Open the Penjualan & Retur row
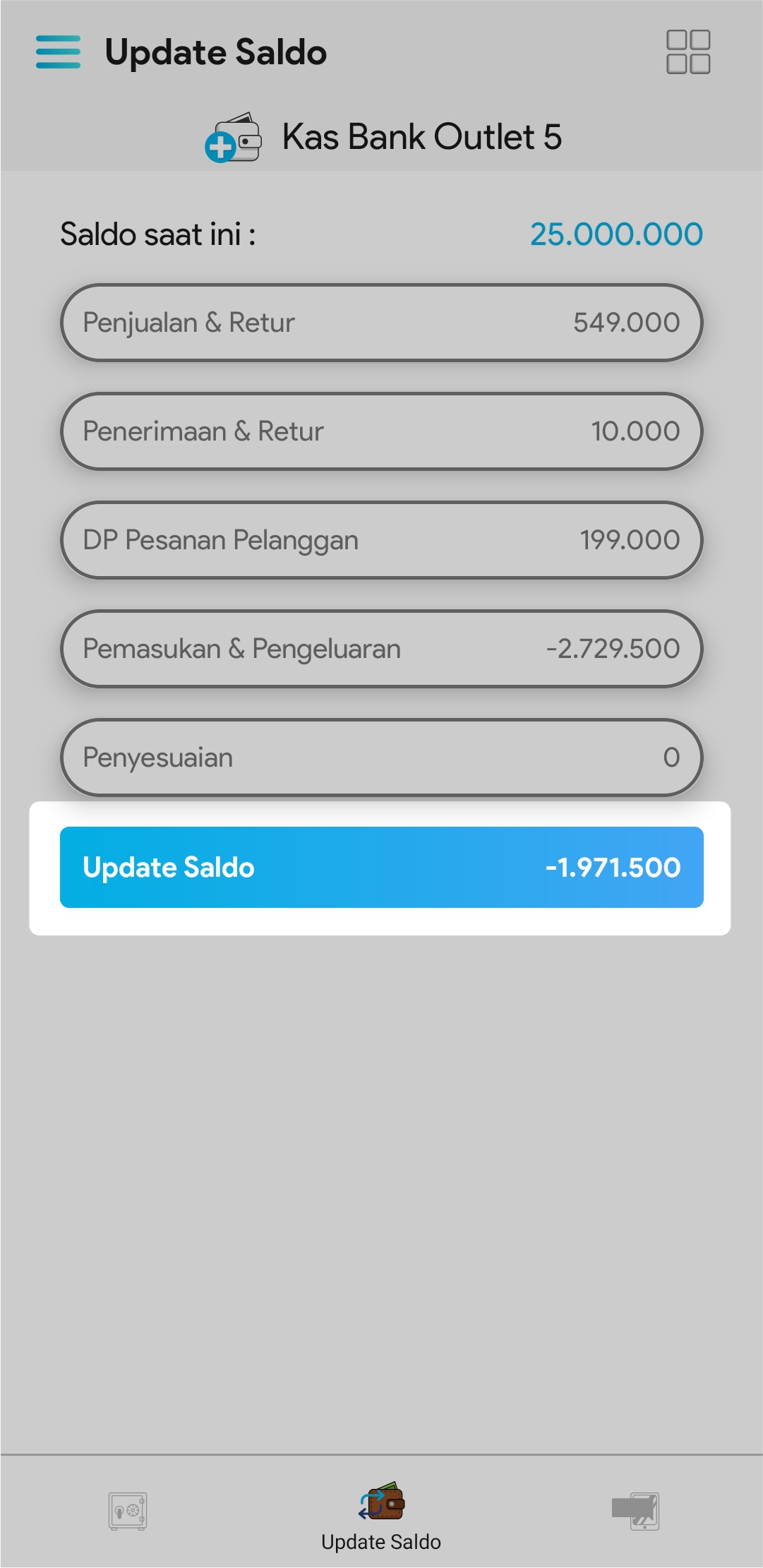The width and height of the screenshot is (763, 1568). click(381, 323)
